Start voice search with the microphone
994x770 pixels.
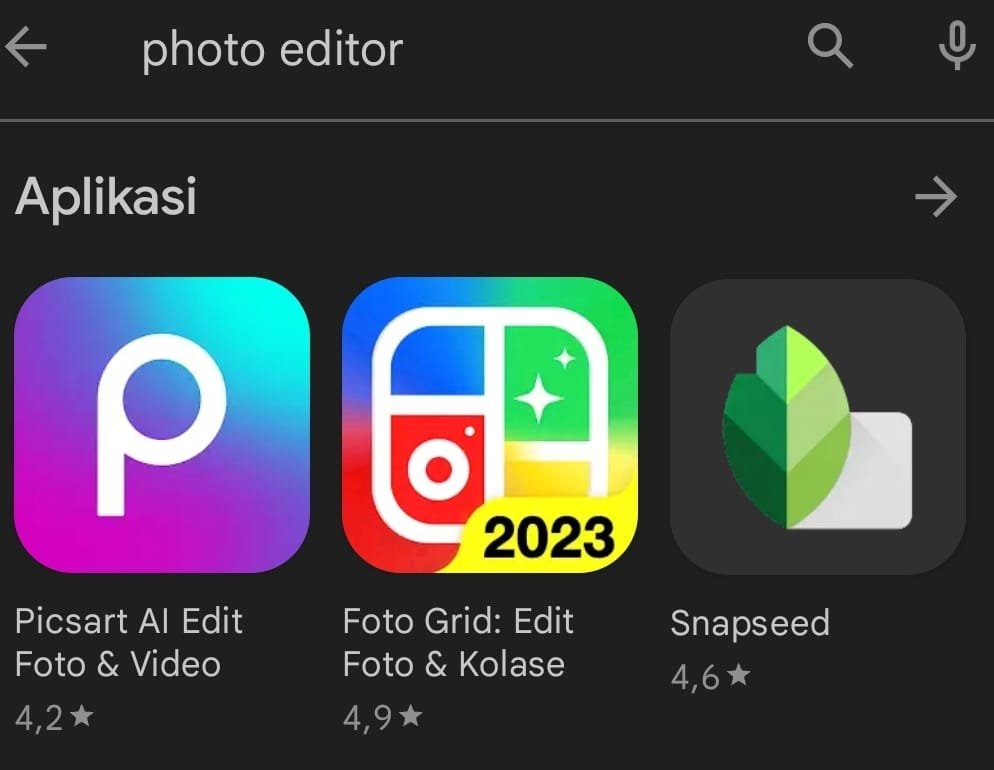(x=957, y=46)
